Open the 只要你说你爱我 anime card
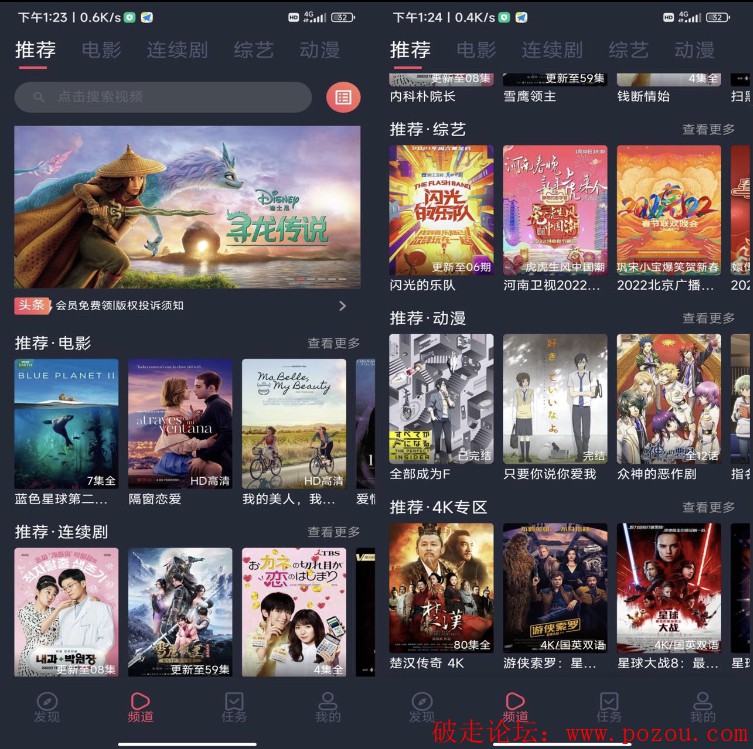Image resolution: width=753 pixels, height=749 pixels. click(555, 398)
